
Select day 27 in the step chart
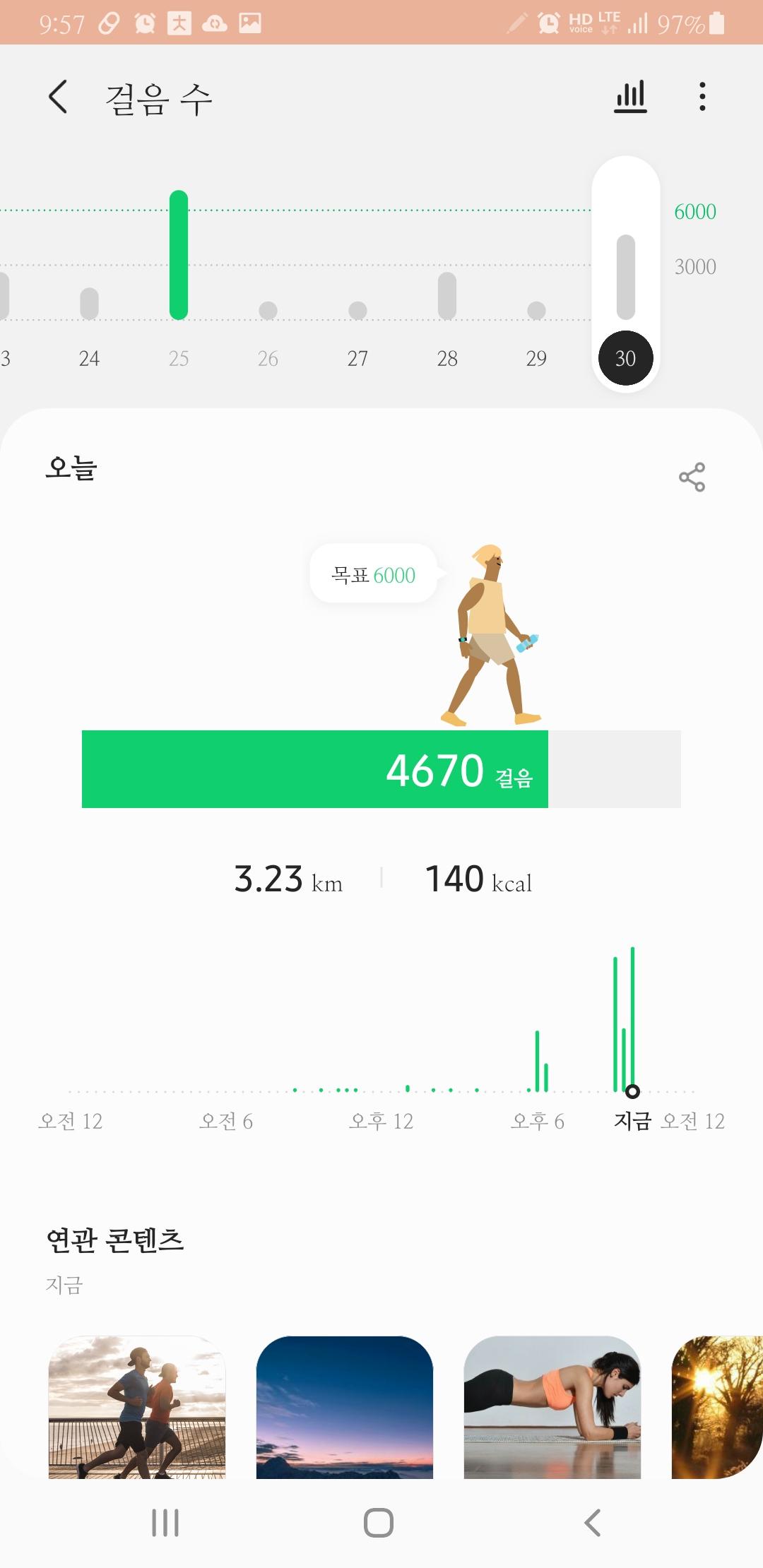pyautogui.click(x=357, y=357)
